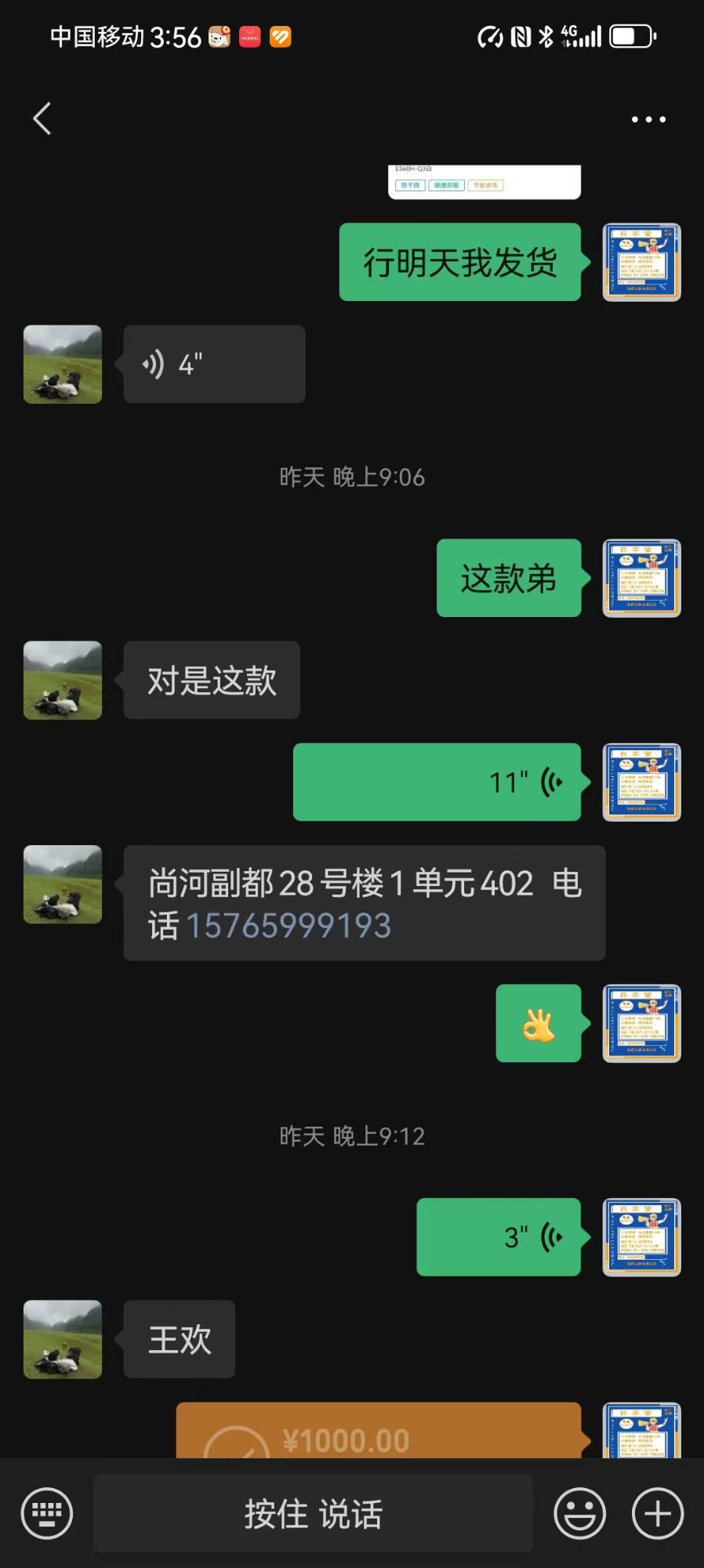Switch to keyboard text input
Screen dimensions: 704x1568
pos(47,1513)
